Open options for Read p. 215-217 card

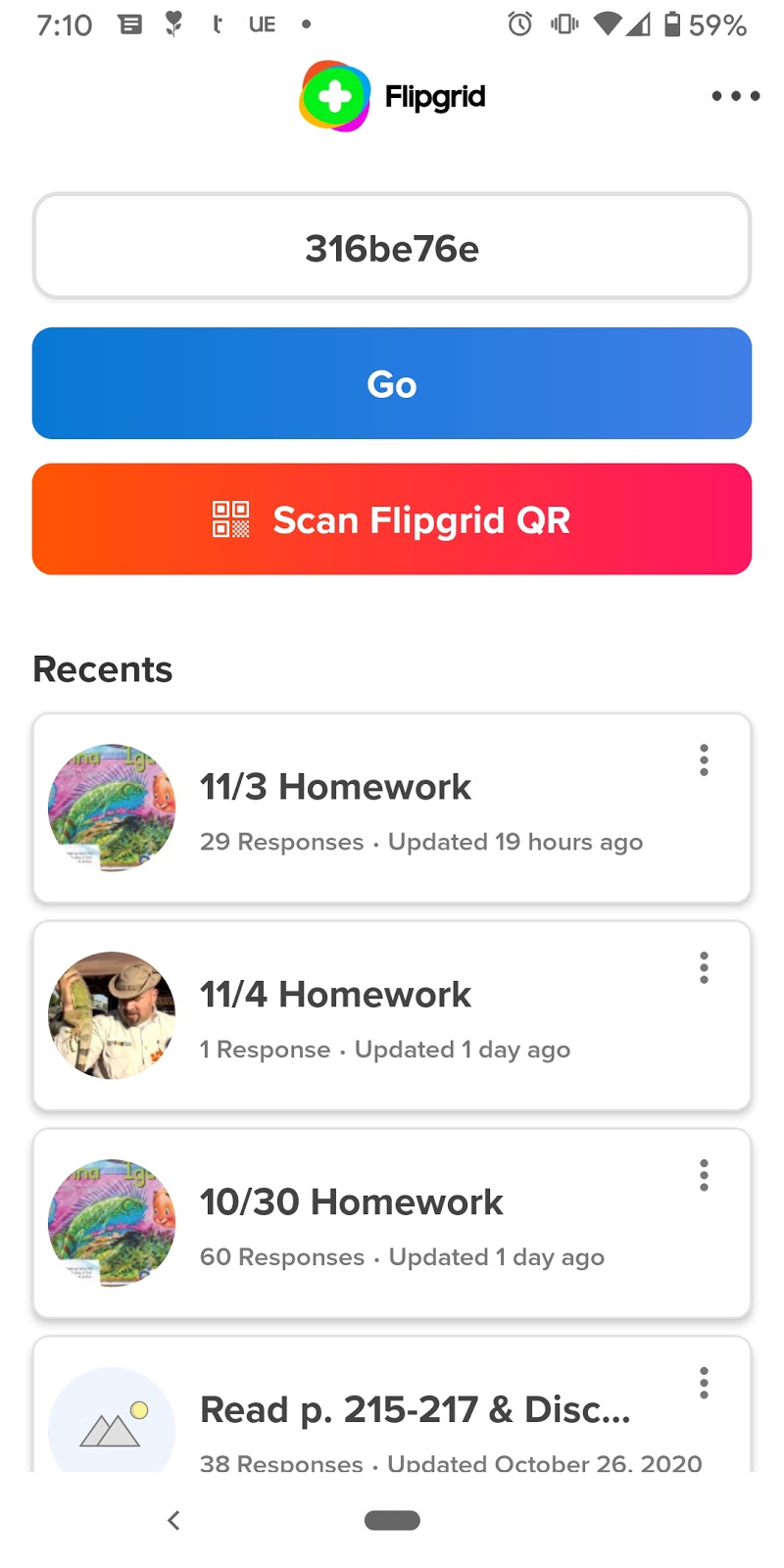click(704, 1383)
